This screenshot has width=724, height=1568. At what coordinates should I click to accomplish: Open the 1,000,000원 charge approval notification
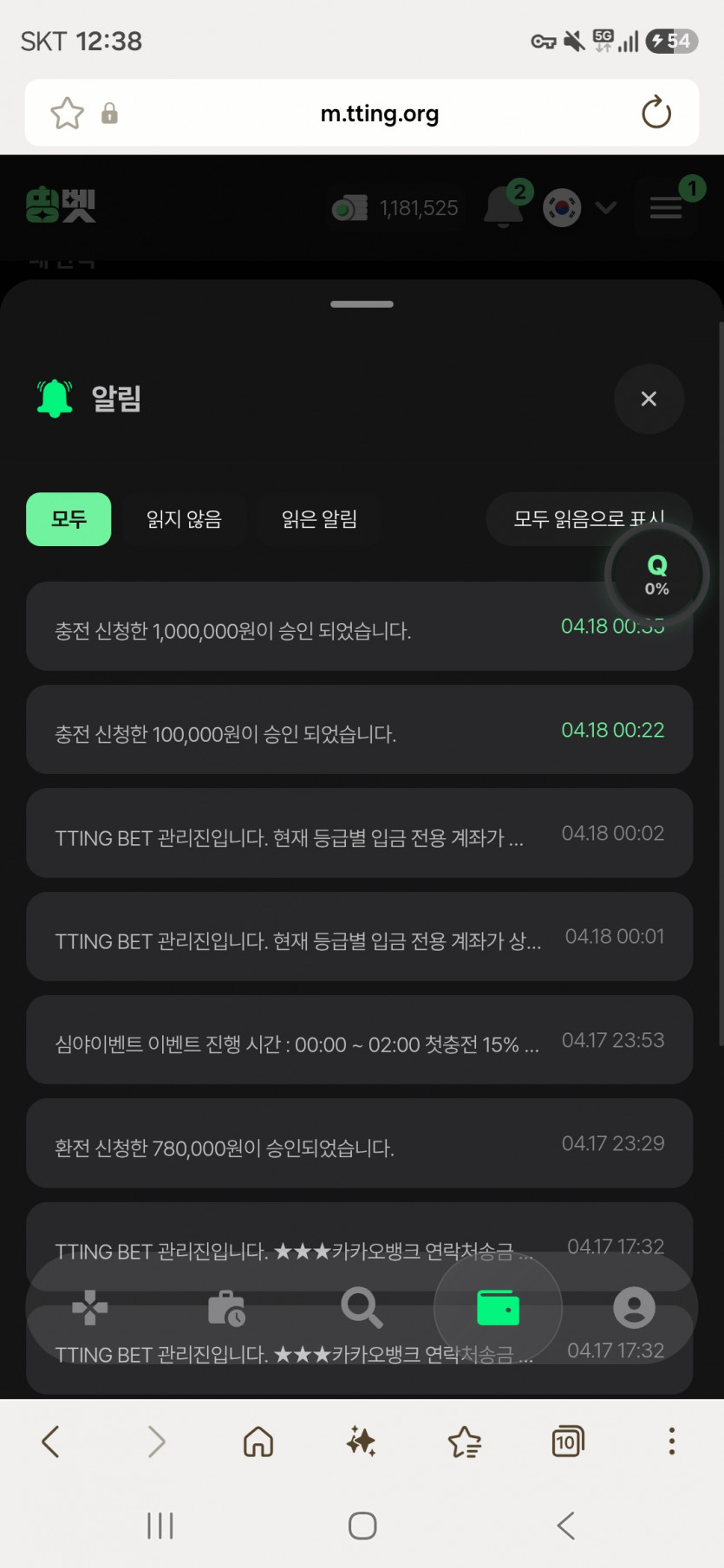(360, 627)
